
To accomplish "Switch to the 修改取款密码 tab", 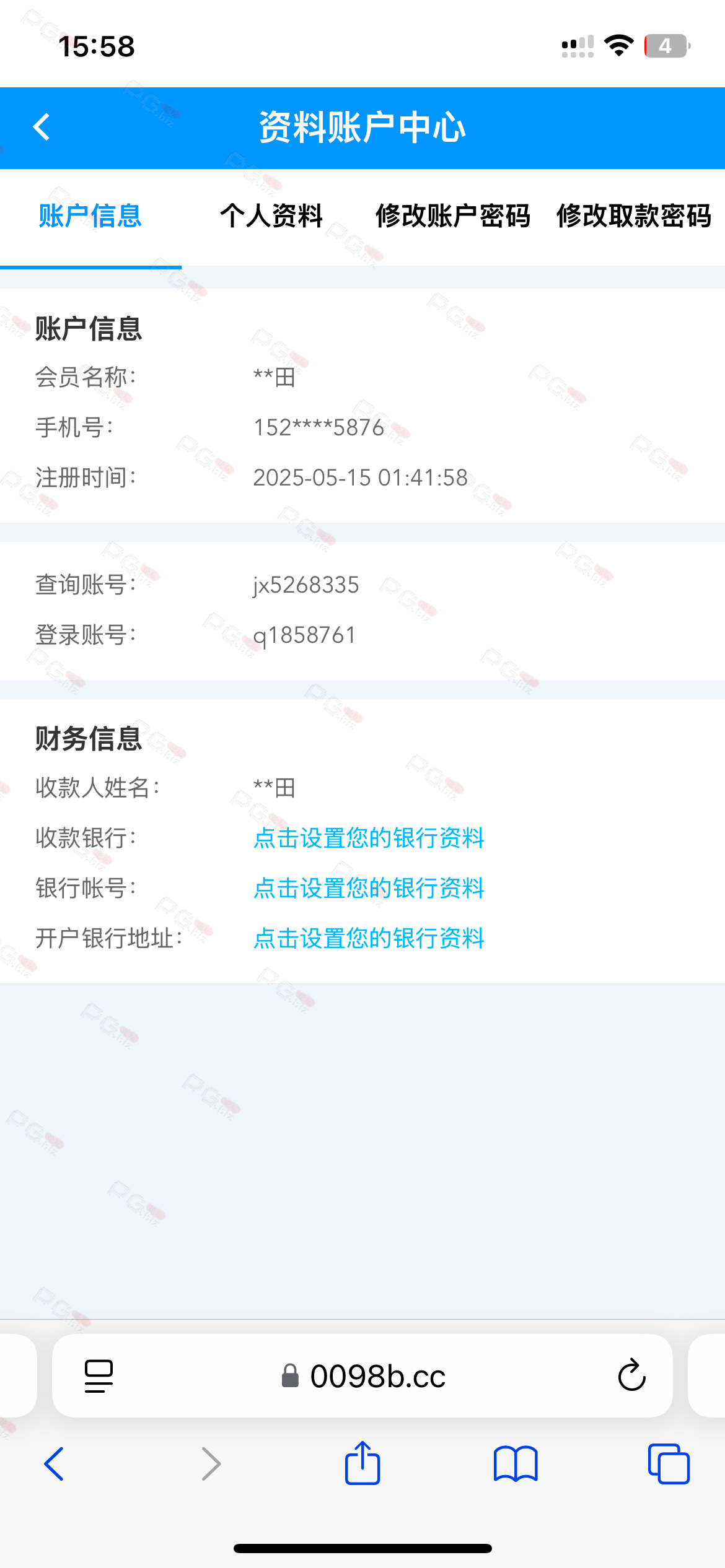I will (x=633, y=216).
